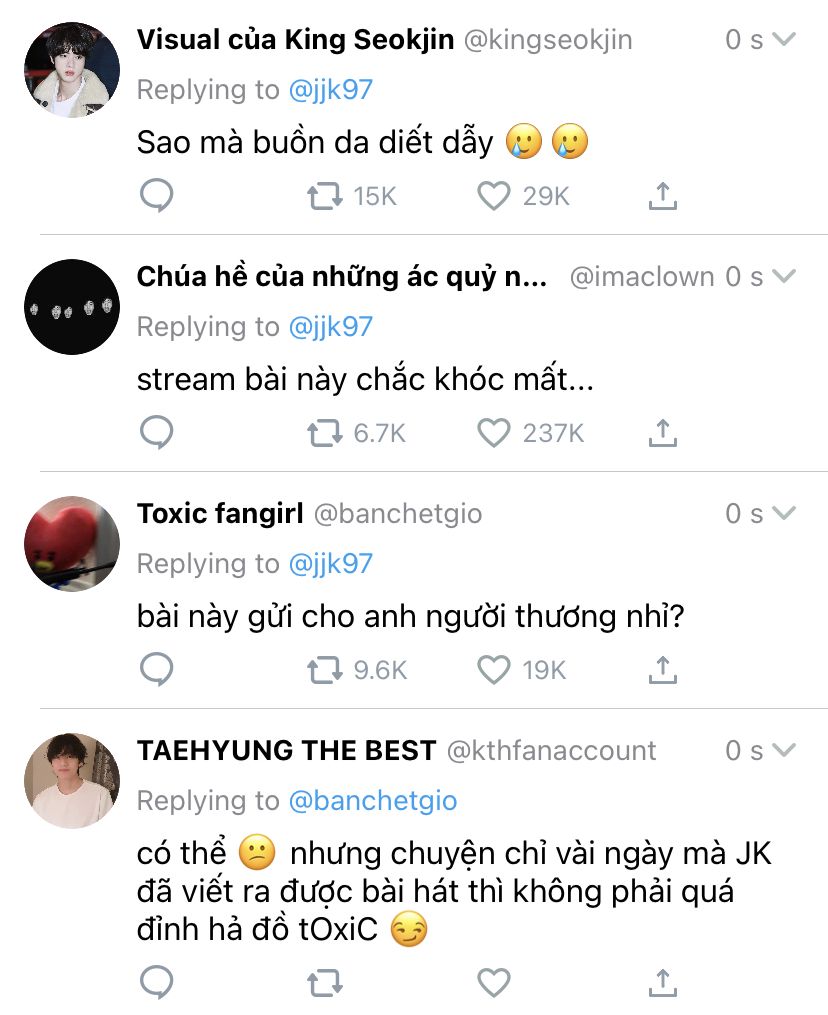Image resolution: width=828 pixels, height=1015 pixels.
Task: Open the dropdown chevron on @kingseokjin's tweet
Action: point(785,40)
